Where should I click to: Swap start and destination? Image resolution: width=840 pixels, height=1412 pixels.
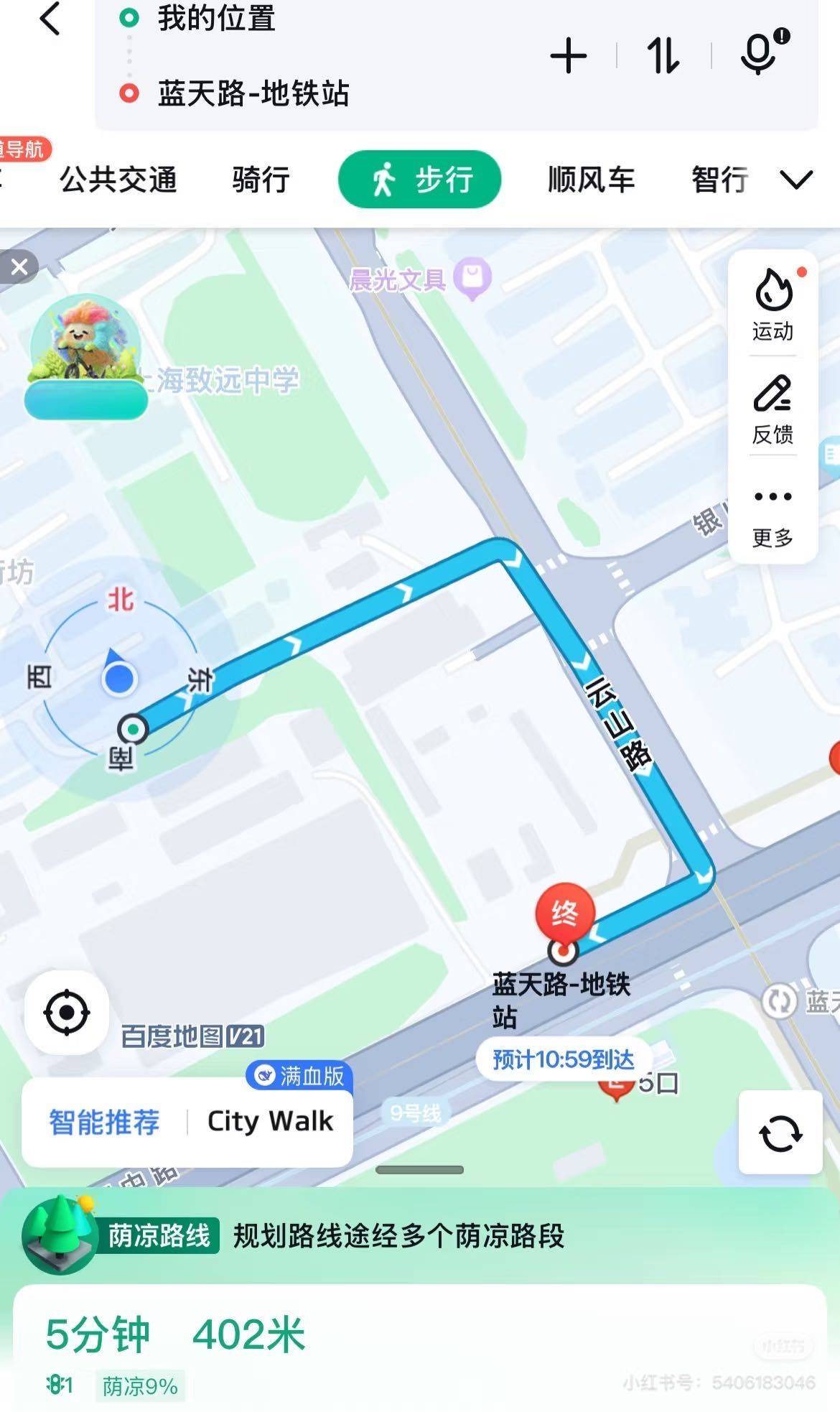click(663, 56)
